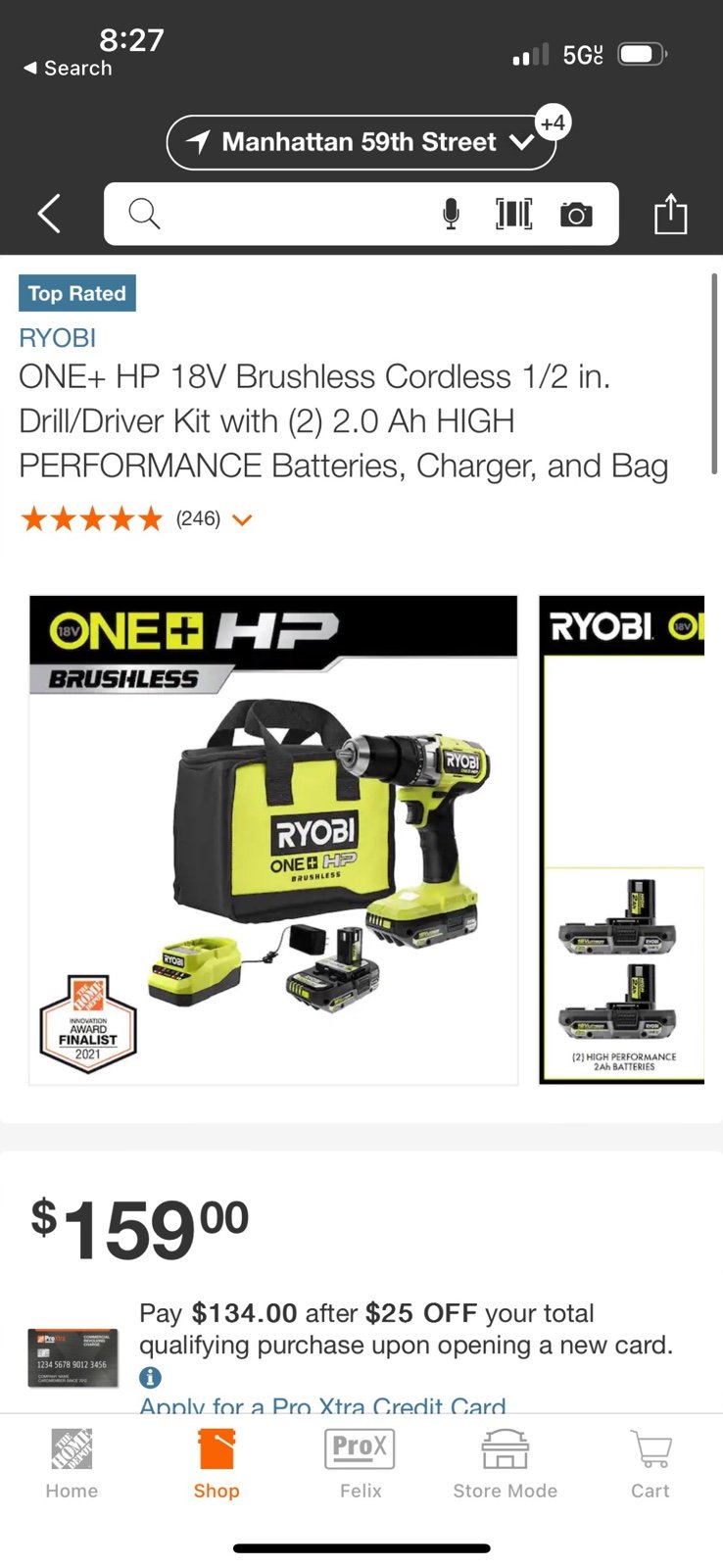Image resolution: width=723 pixels, height=1568 pixels.
Task: Switch to Store Mode
Action: point(505,1464)
